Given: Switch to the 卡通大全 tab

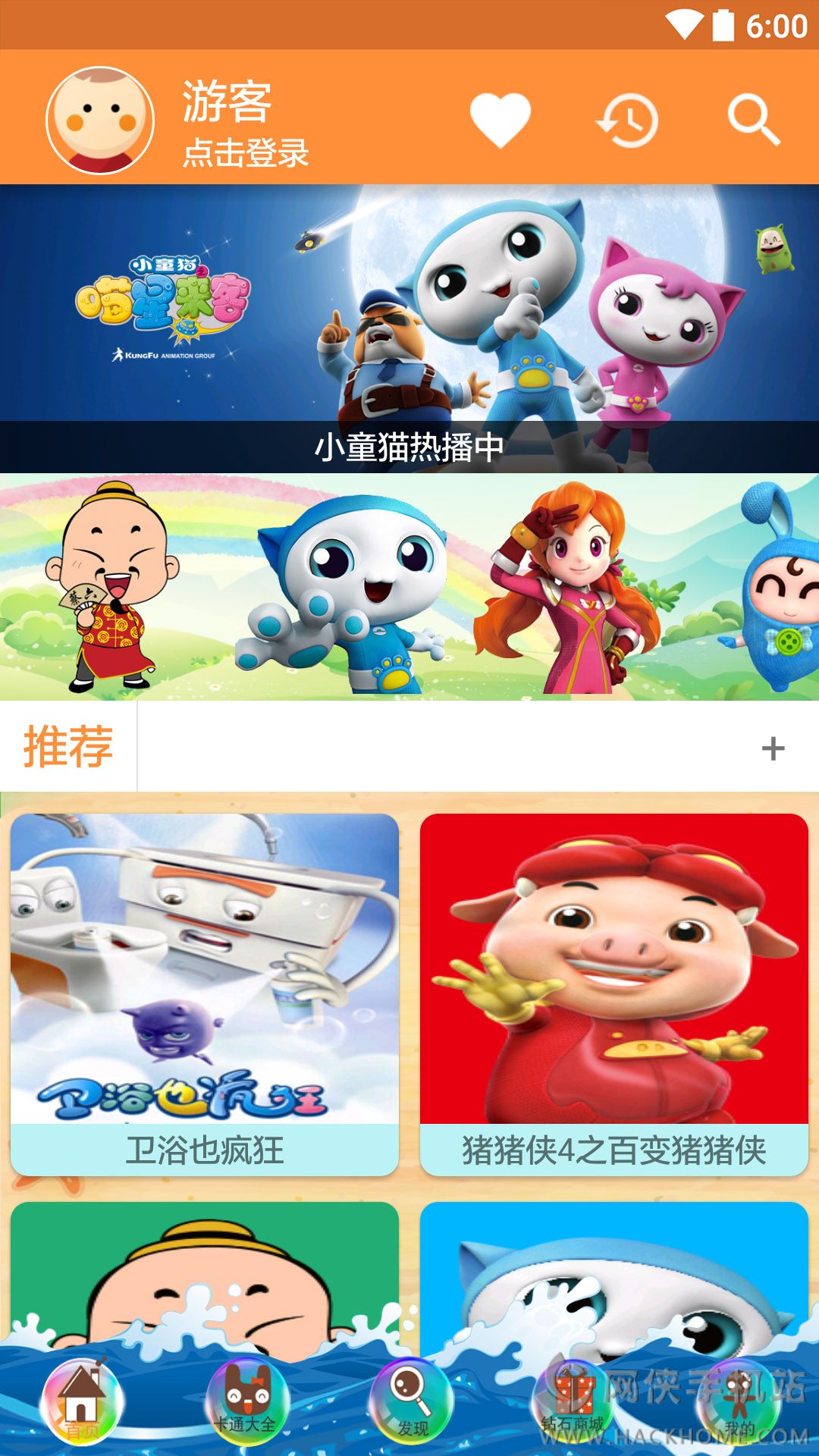Looking at the screenshot, I should pyautogui.click(x=246, y=1401).
